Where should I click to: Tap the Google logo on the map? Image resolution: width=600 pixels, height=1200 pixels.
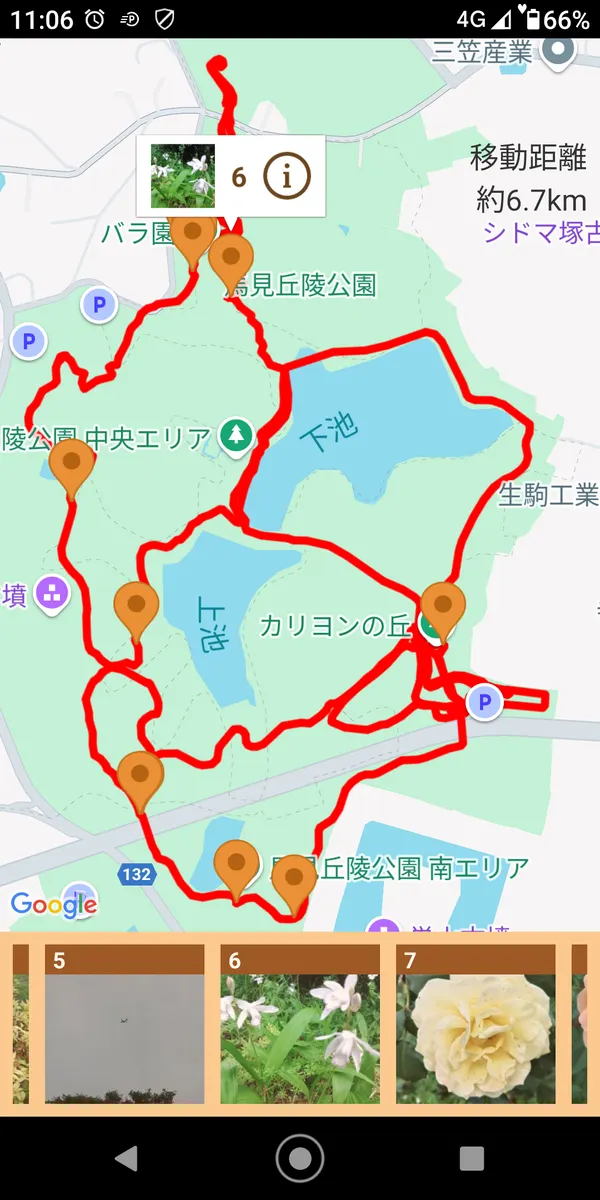click(54, 905)
